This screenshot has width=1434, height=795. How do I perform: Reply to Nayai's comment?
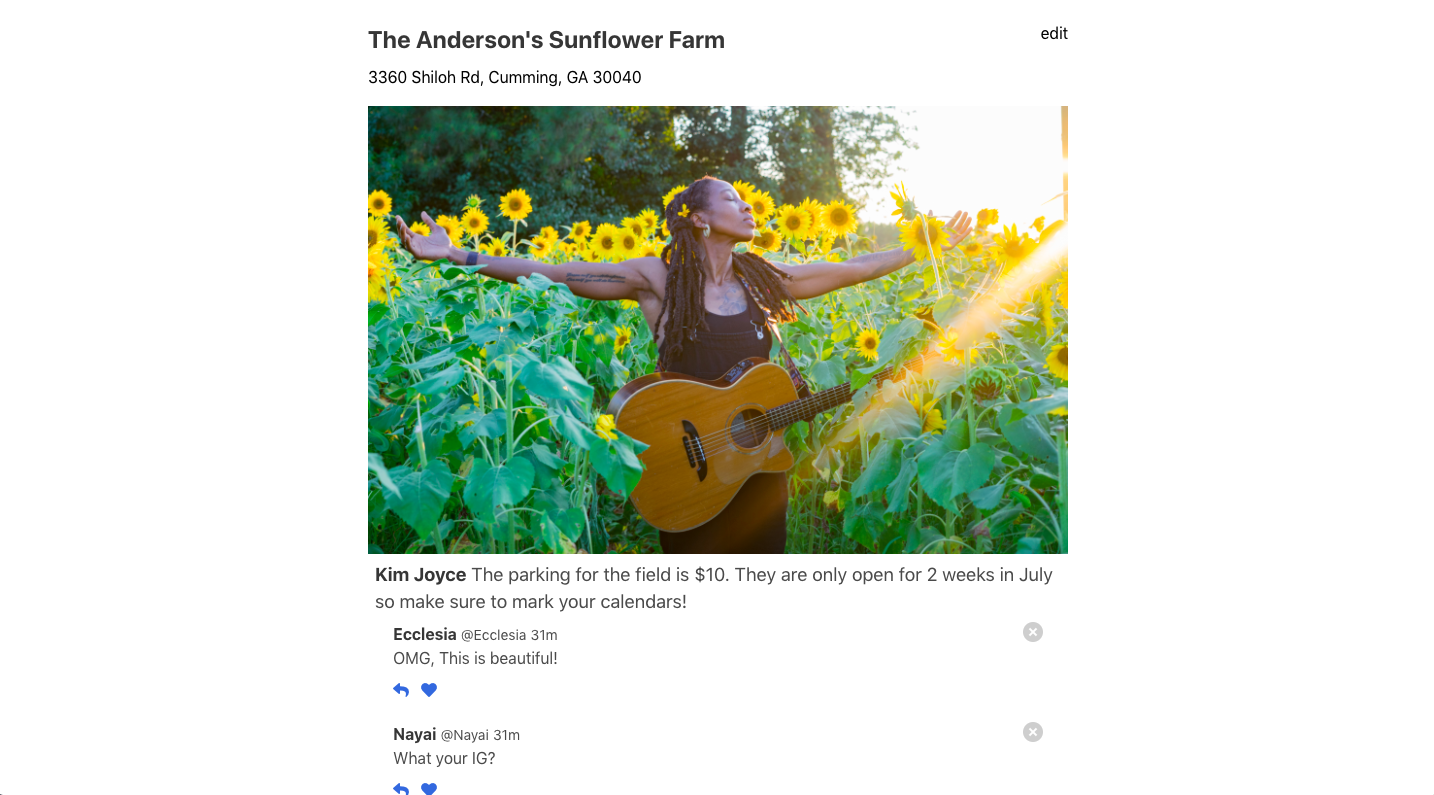(x=401, y=789)
